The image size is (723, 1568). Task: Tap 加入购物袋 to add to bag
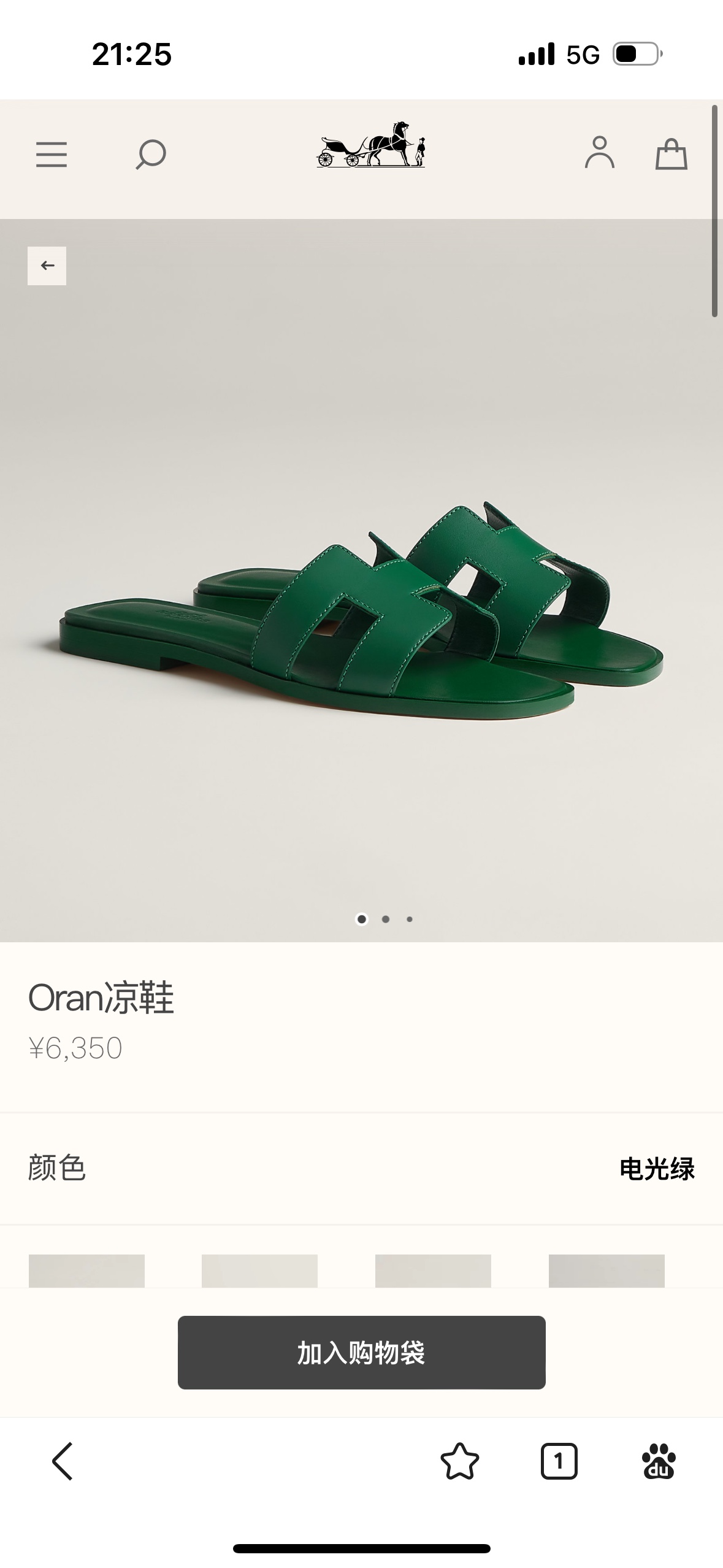point(361,1353)
